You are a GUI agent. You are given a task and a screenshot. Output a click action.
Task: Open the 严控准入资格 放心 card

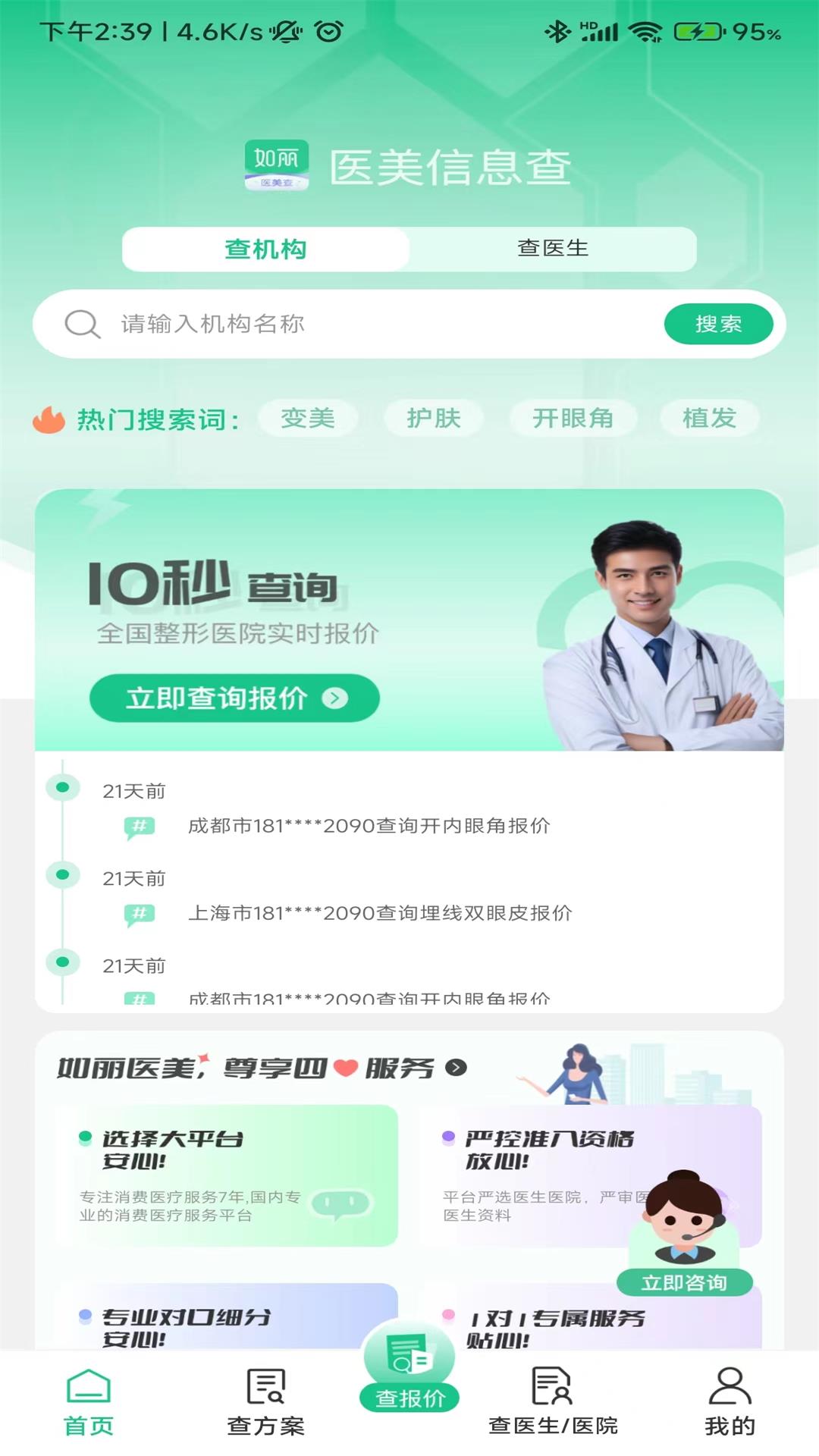tap(531, 1175)
